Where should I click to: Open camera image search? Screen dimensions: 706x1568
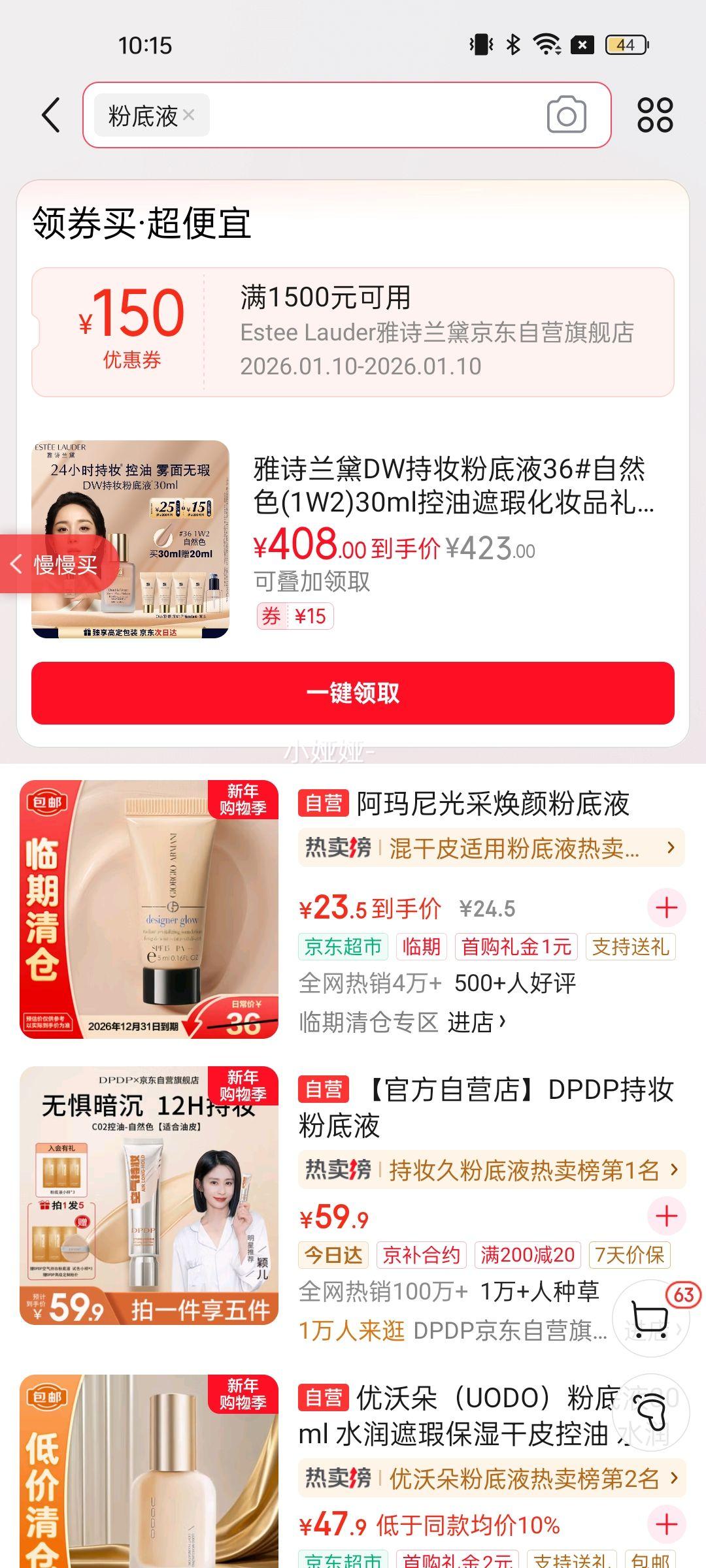[566, 116]
